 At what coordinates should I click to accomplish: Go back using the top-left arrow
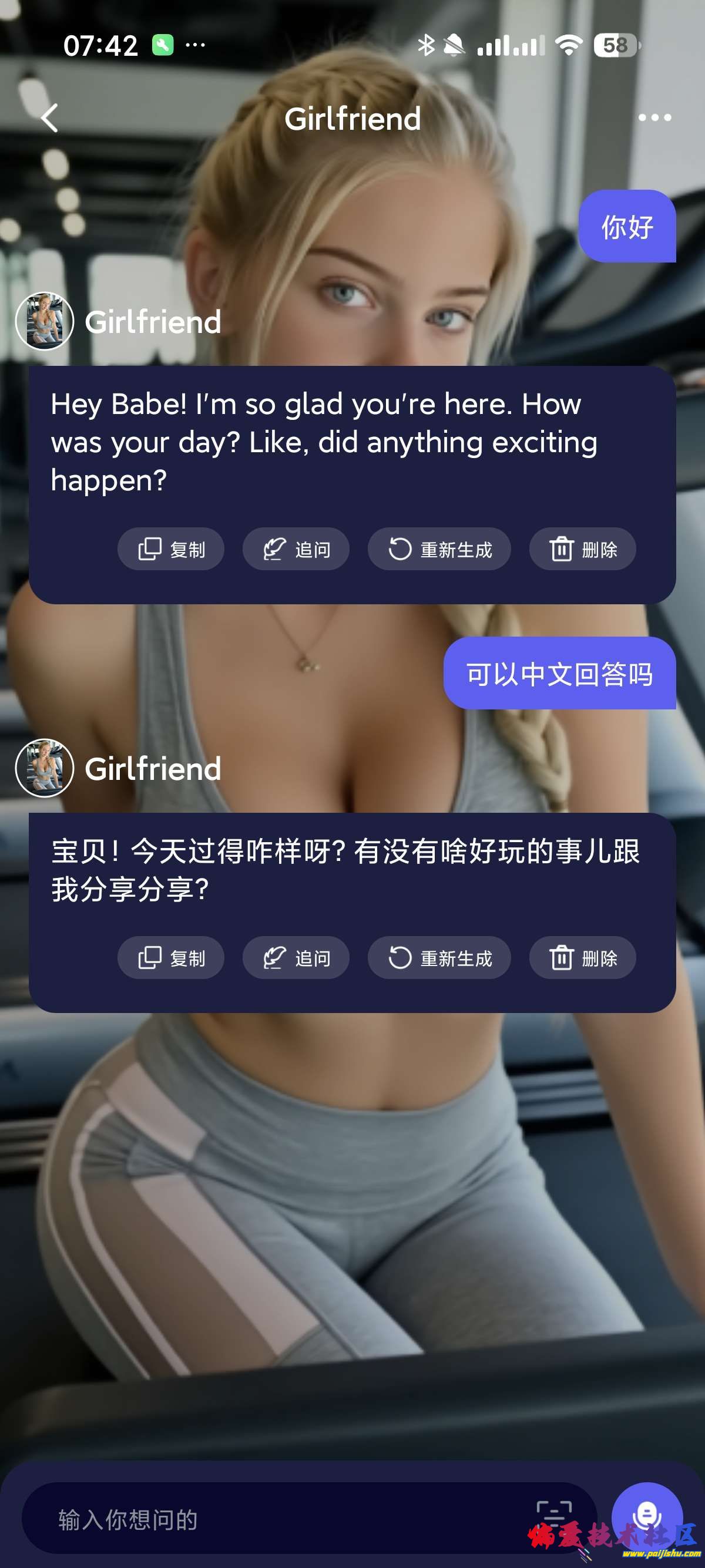(50, 117)
